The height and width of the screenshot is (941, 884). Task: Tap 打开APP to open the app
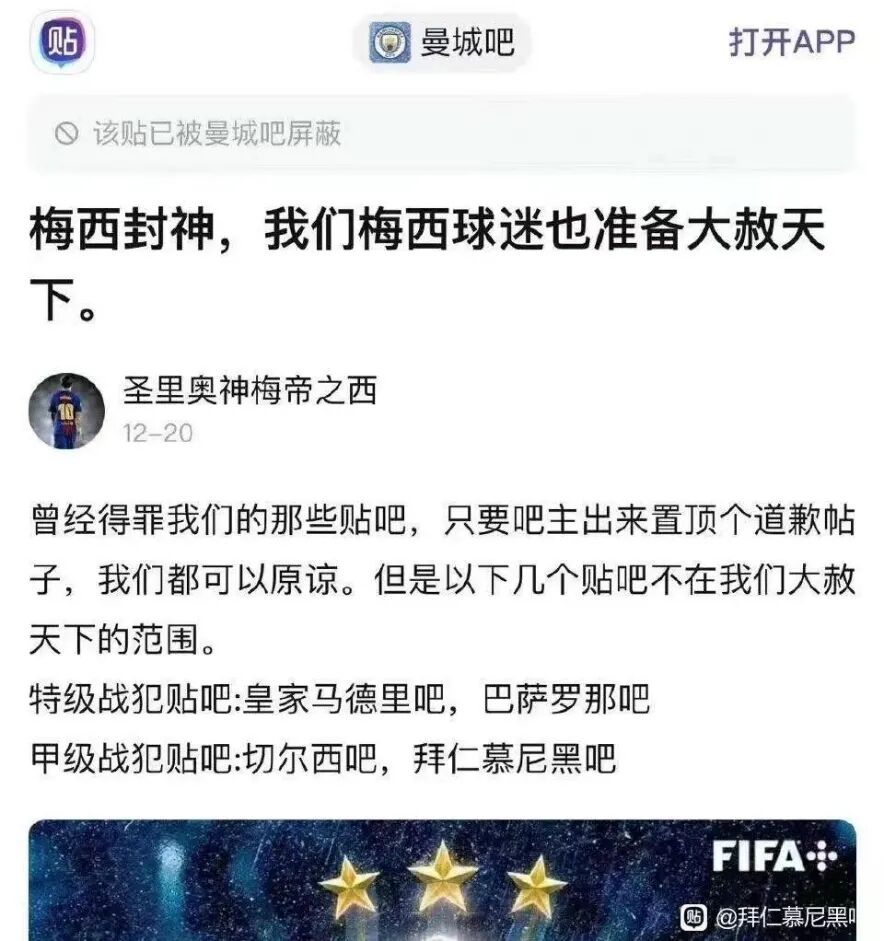pos(792,42)
